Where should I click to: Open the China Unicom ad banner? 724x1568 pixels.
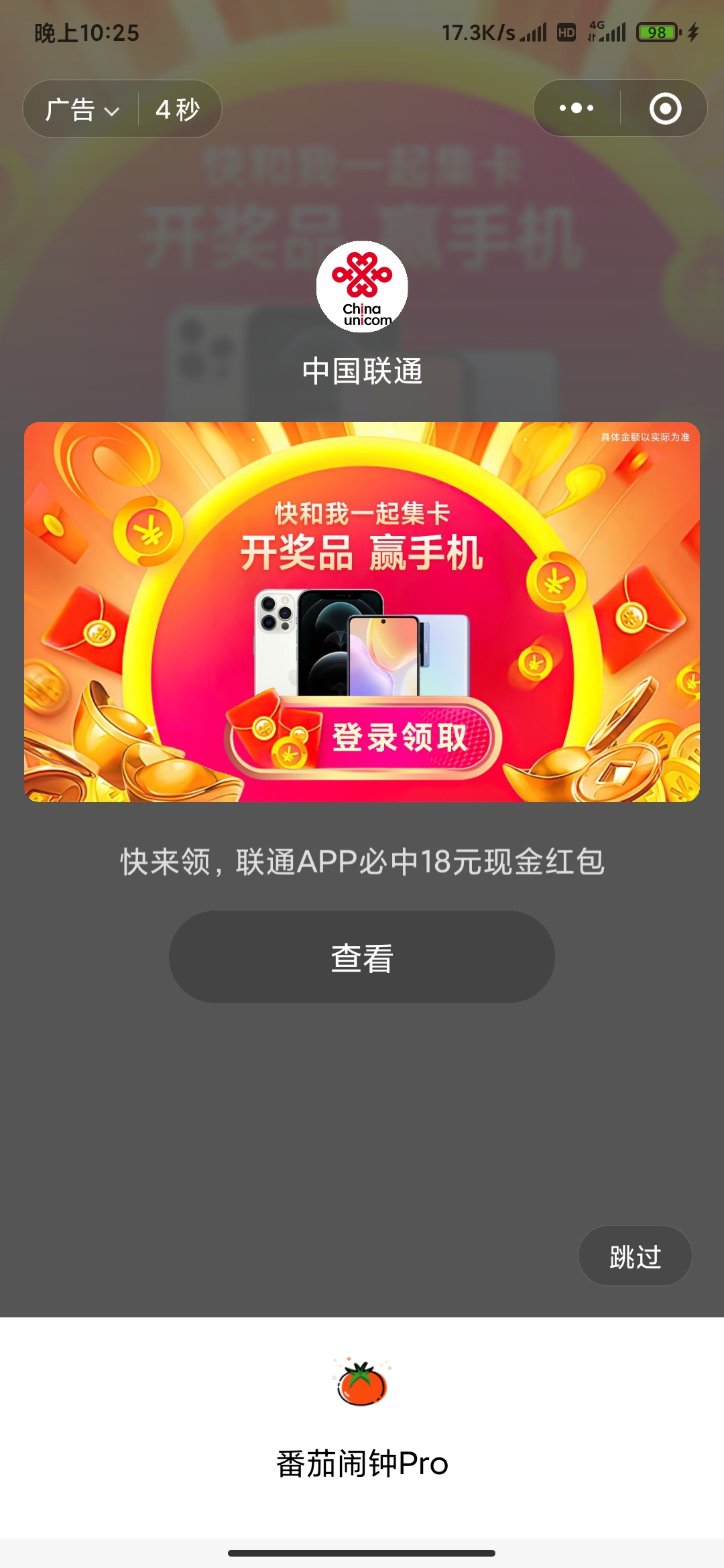(x=362, y=611)
